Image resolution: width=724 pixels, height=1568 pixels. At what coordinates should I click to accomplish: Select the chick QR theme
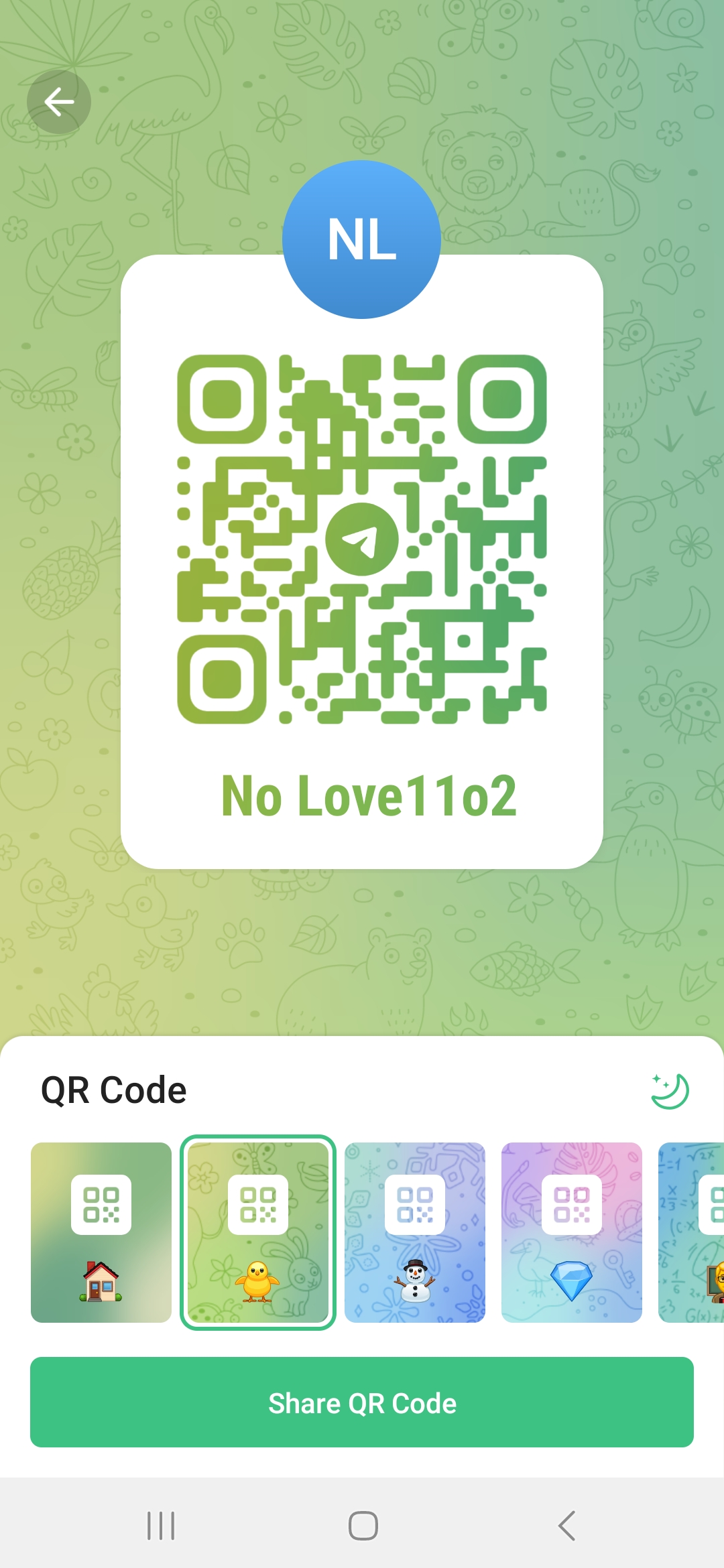pos(258,1232)
